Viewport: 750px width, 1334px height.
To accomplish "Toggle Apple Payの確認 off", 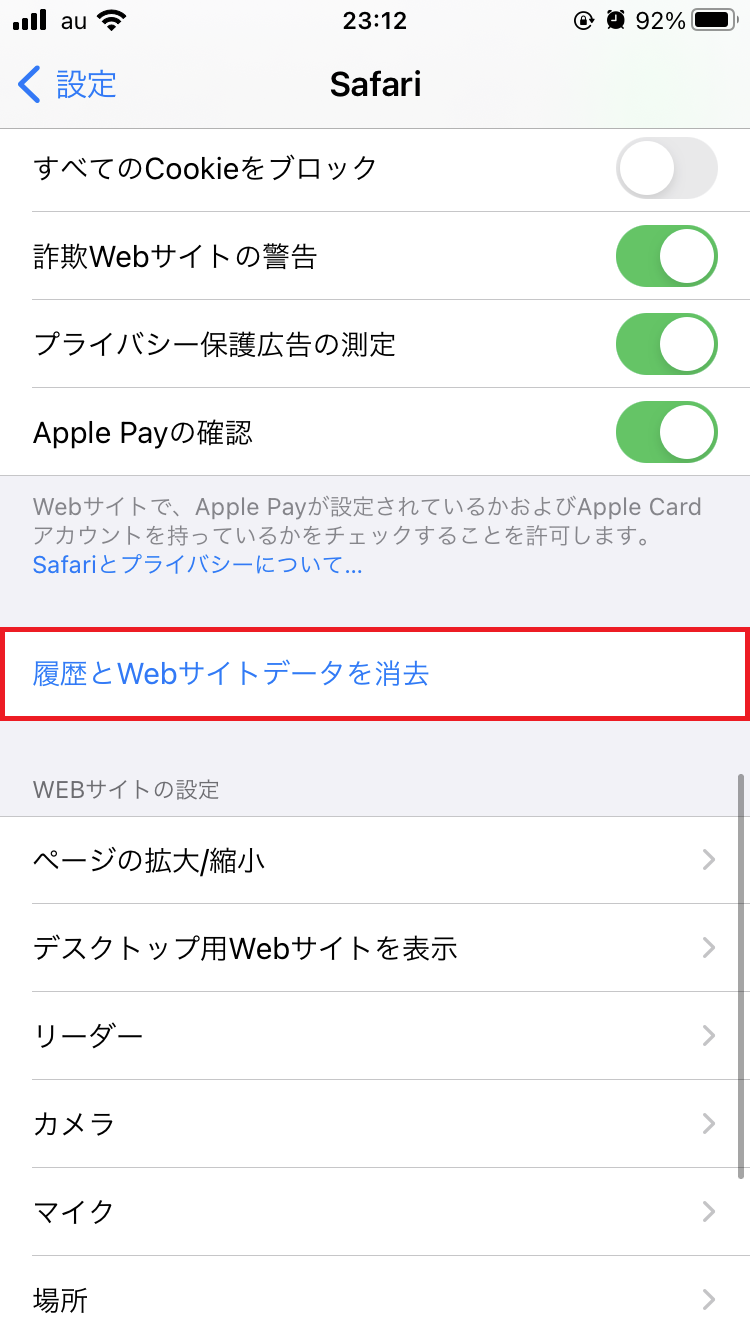I will (x=667, y=432).
